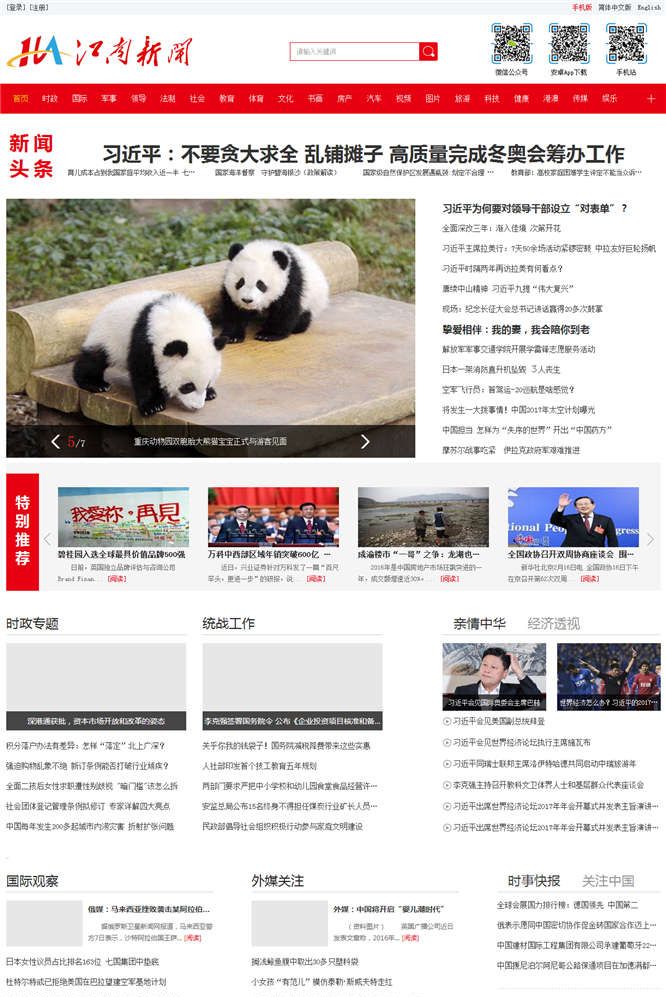
Task: Switch to the 经济透视 tab
Action: (553, 623)
